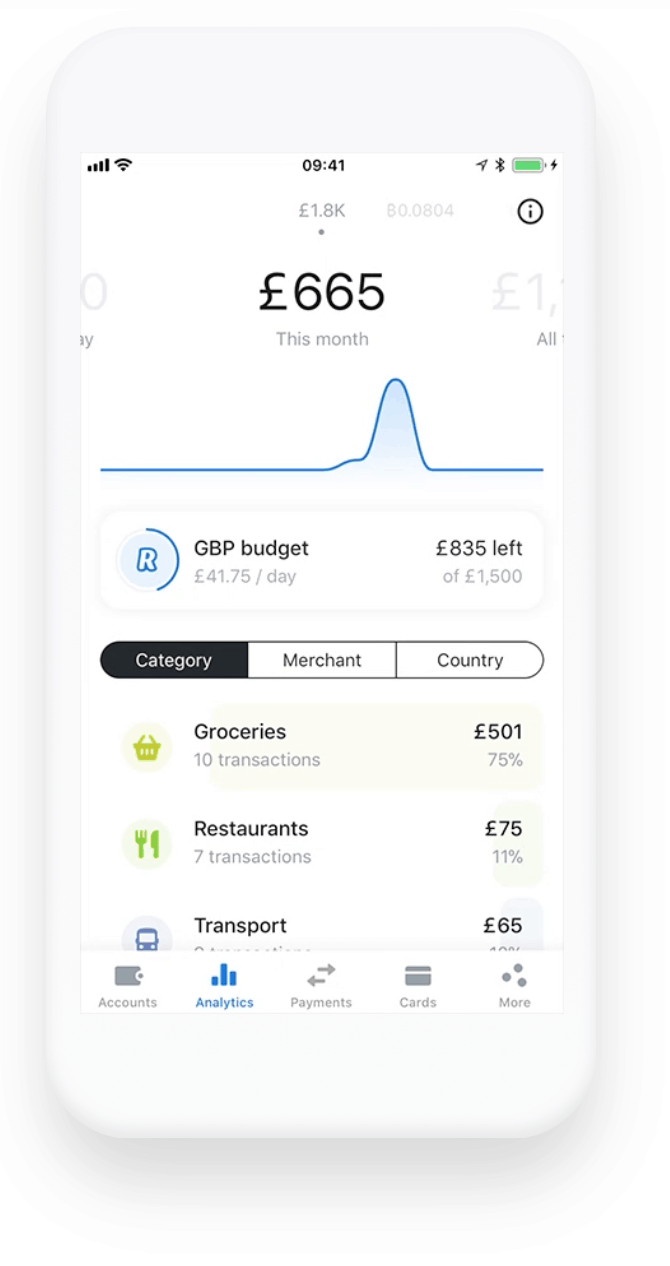Select the bitcoin 0.0804 account
The image size is (670, 1266).
(x=420, y=211)
